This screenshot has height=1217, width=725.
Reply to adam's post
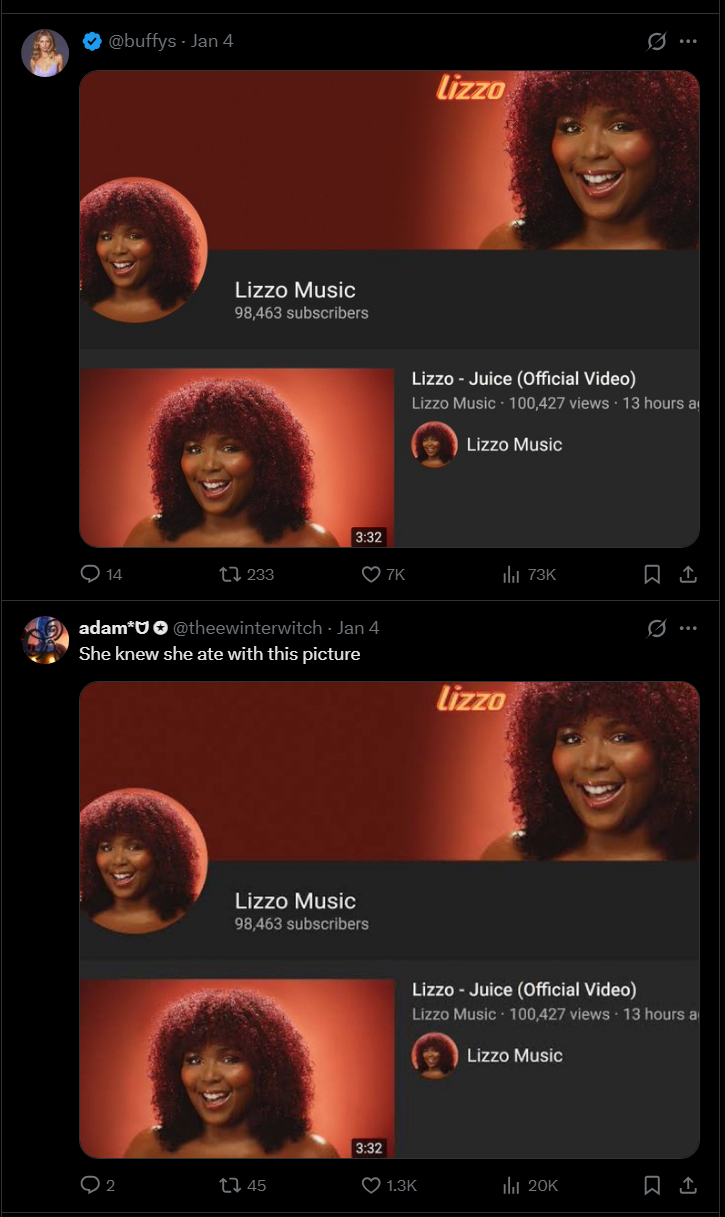98,1185
